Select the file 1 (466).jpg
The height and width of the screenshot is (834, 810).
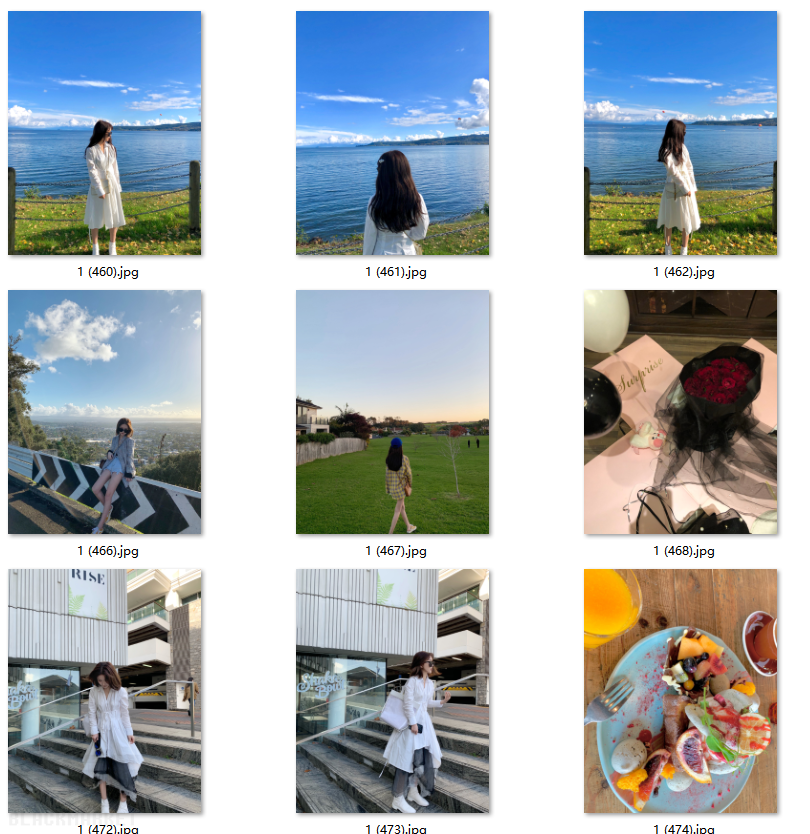pyautogui.click(x=104, y=412)
